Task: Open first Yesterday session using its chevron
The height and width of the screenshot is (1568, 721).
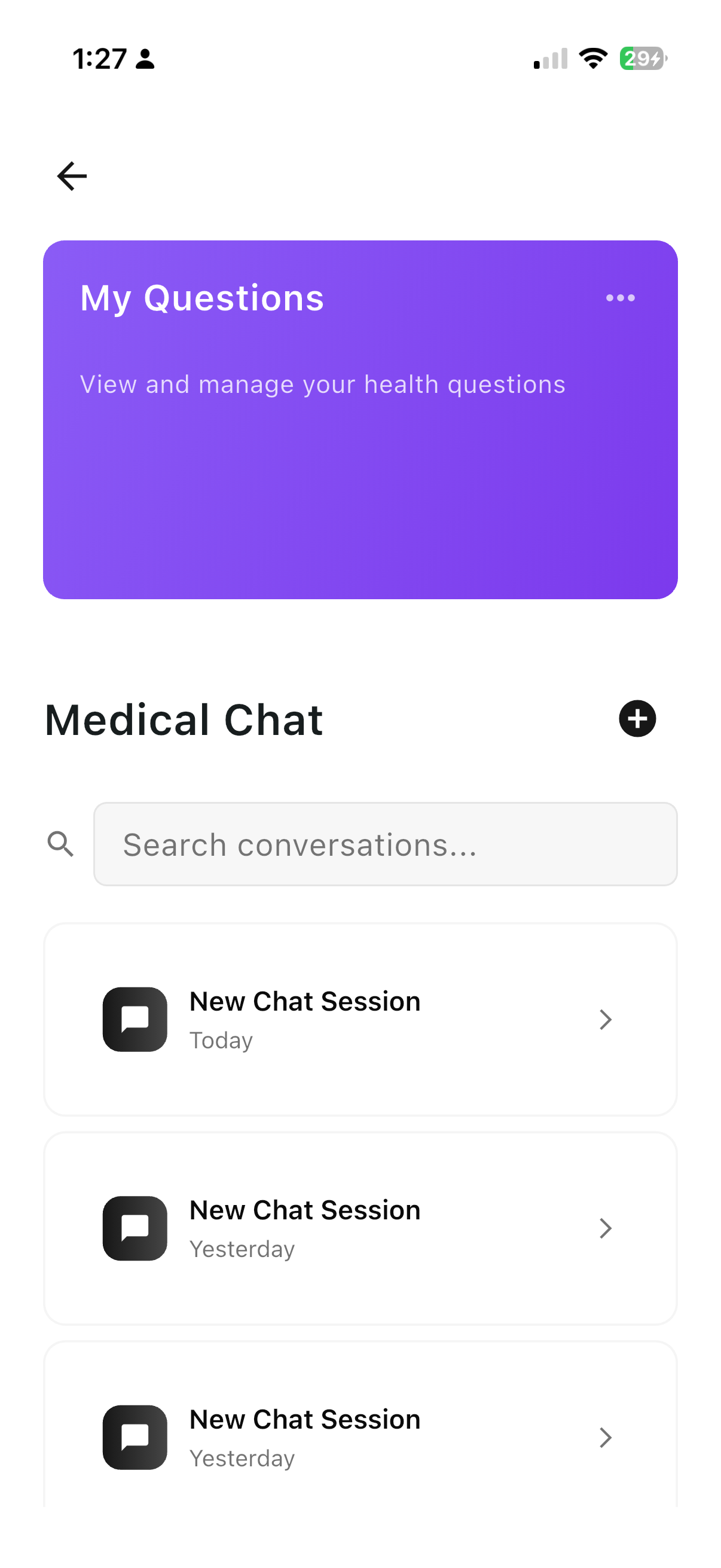Action: (x=606, y=1228)
